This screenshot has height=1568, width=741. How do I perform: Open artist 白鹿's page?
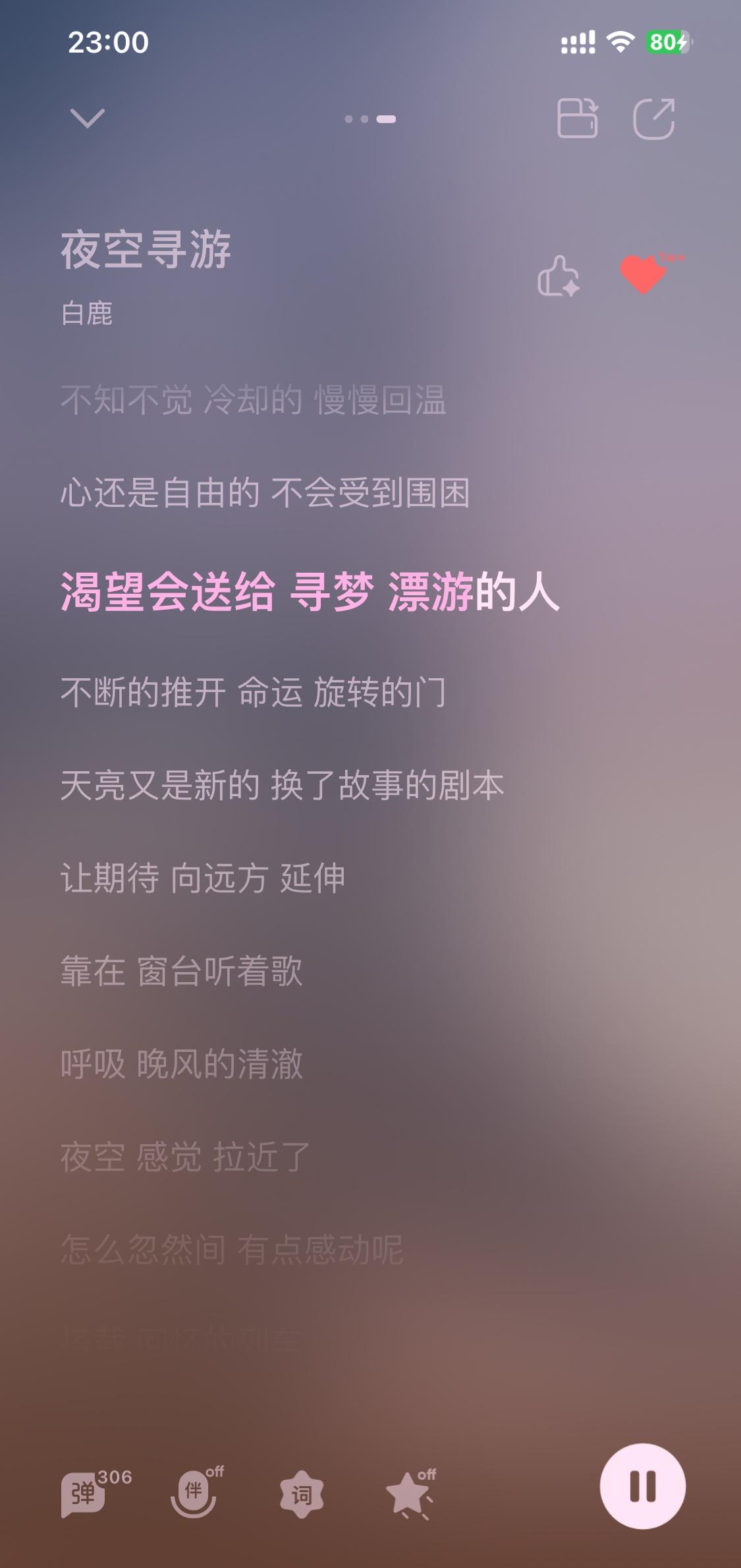pos(86,313)
